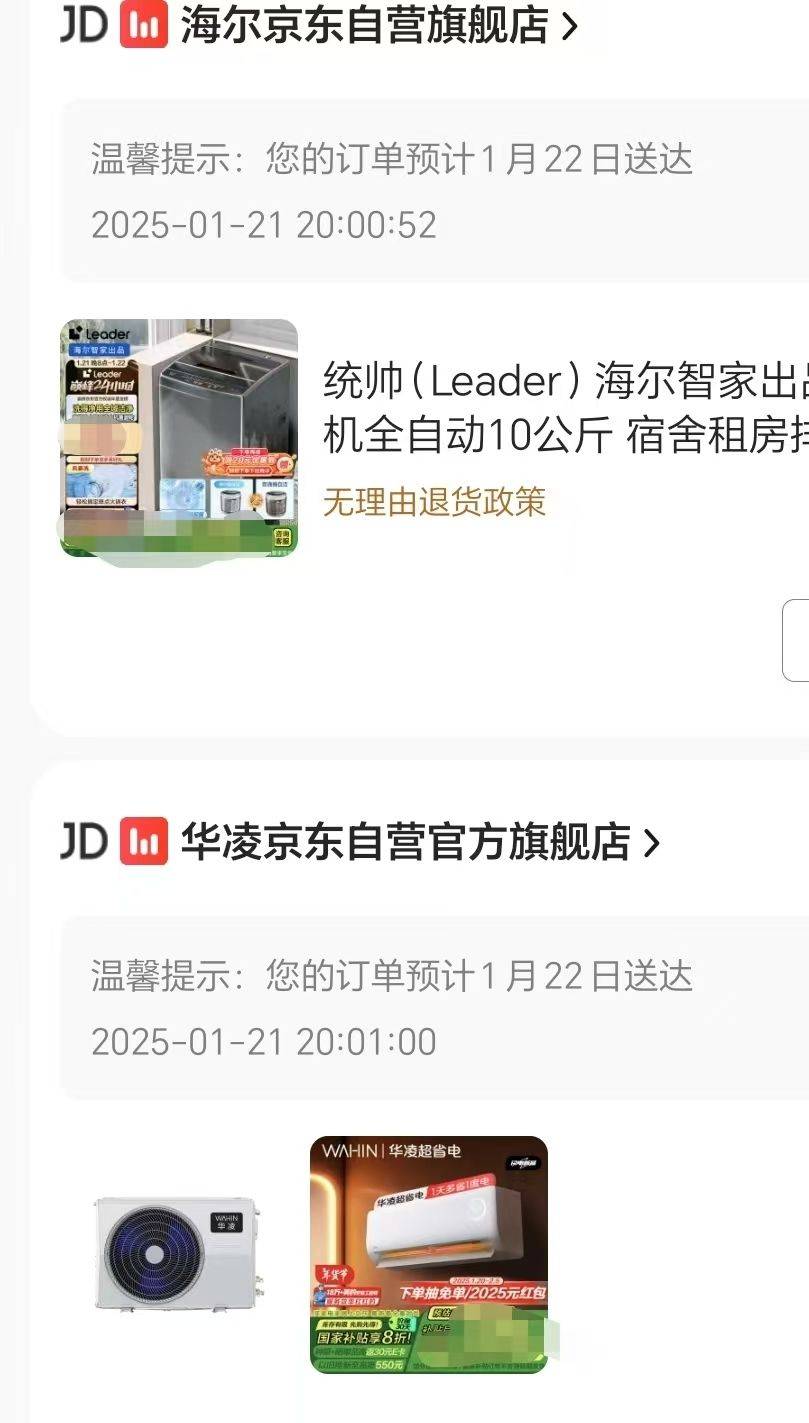
Task: Open the 无理由退货政策 link
Action: tap(434, 501)
